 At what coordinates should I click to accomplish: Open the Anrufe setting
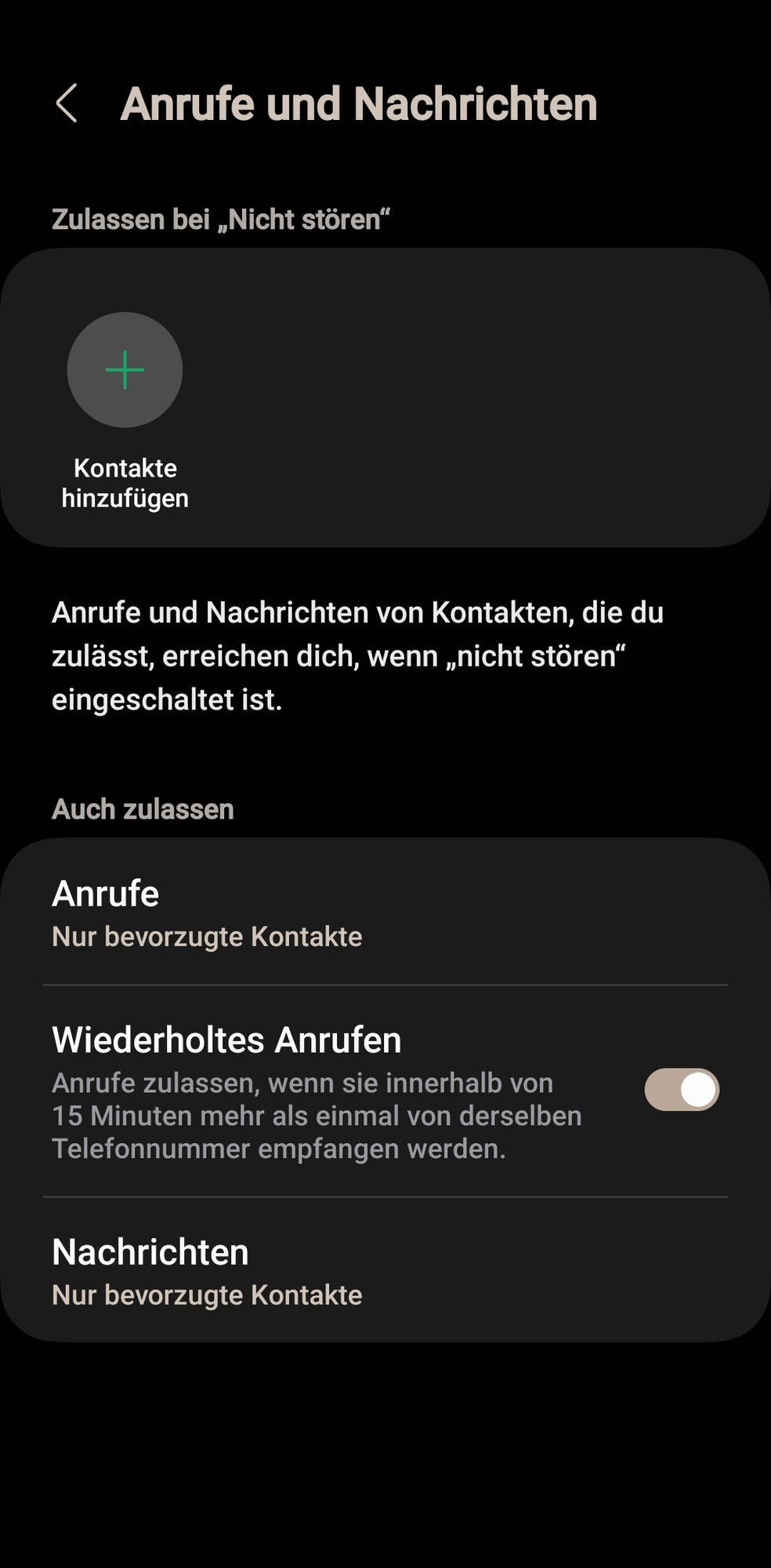[x=384, y=913]
